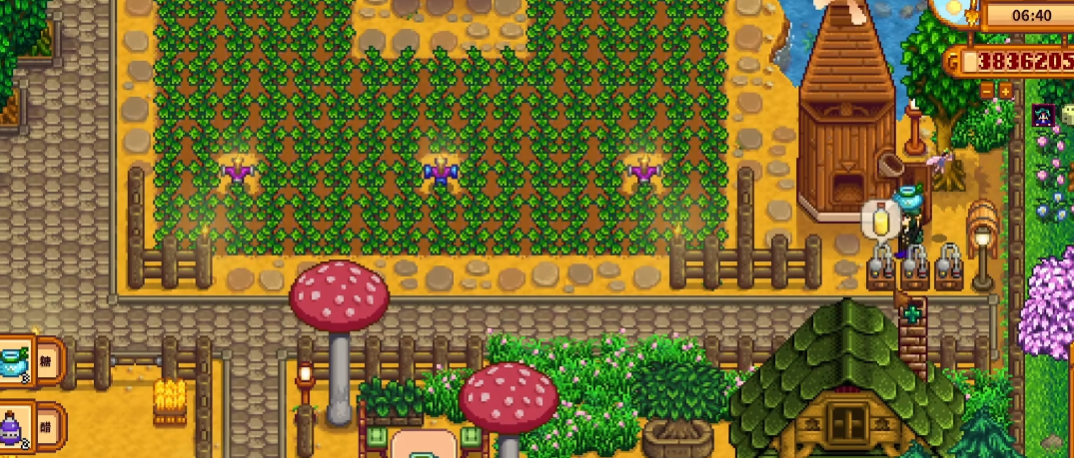1074x458 pixels.
Task: Tap the minus zoom-out button
Action: [x=987, y=91]
